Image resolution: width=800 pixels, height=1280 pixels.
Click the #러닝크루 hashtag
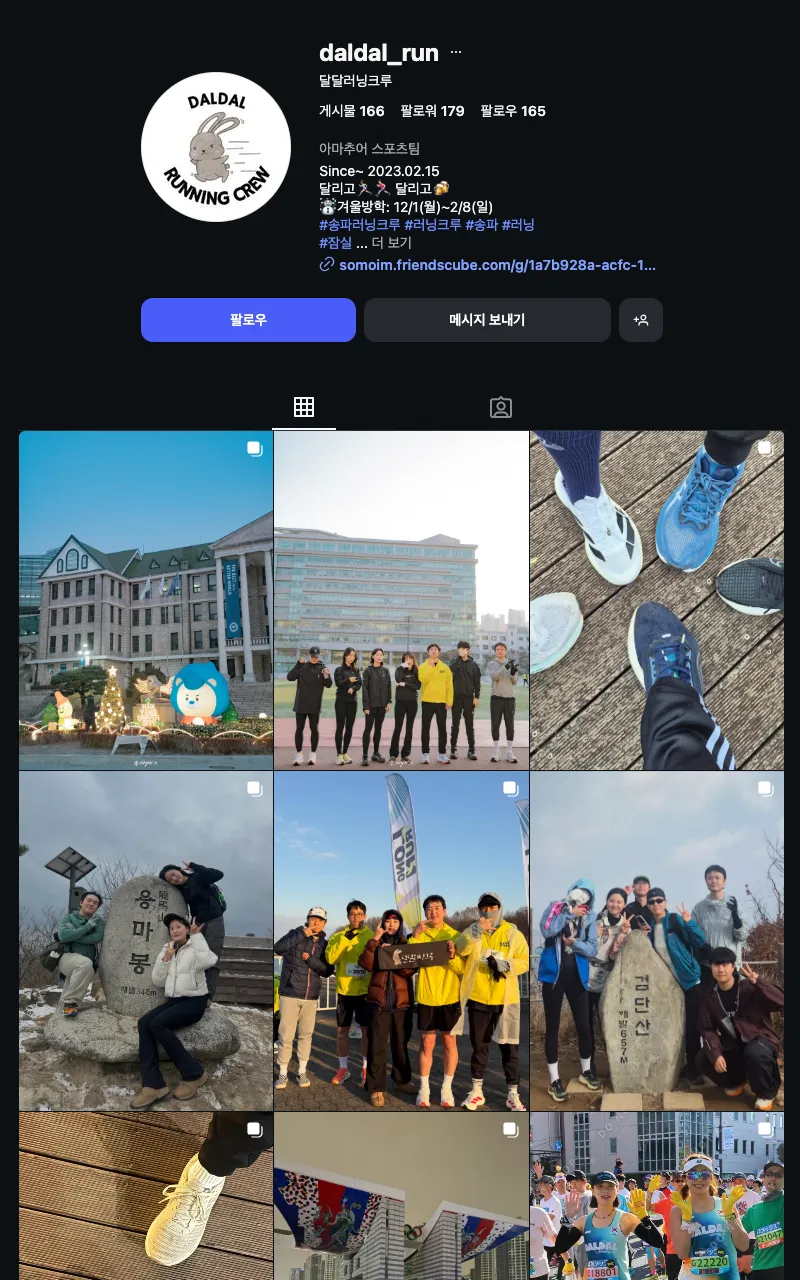[x=434, y=224]
